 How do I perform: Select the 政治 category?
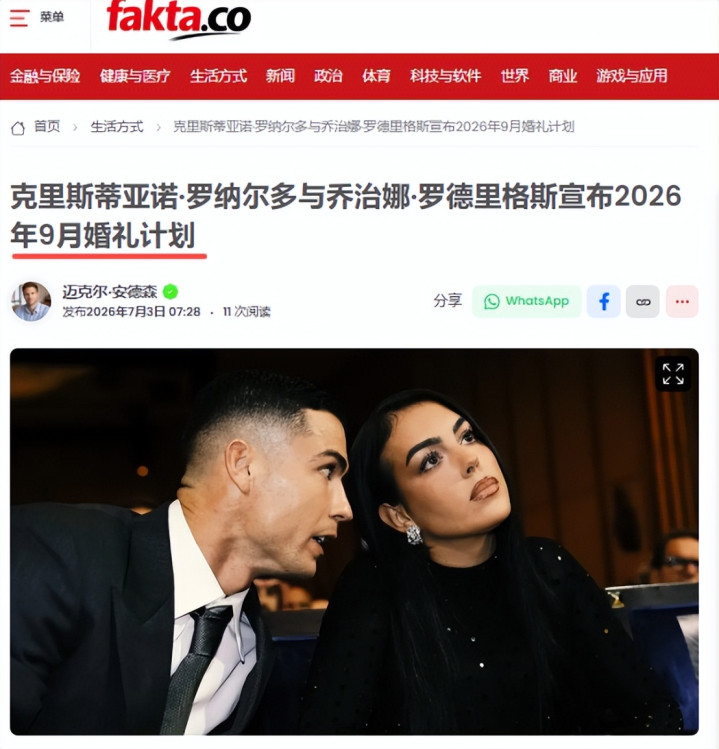(328, 76)
